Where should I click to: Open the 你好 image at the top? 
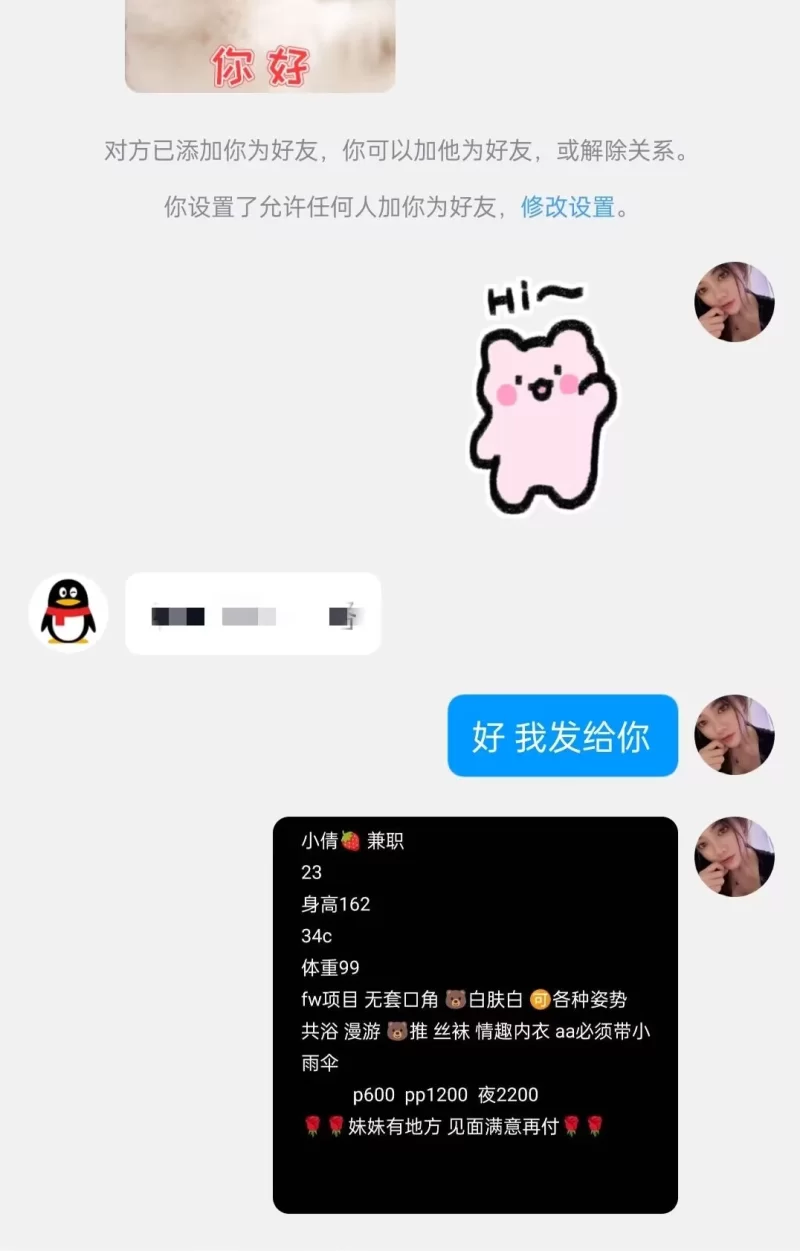tap(260, 45)
